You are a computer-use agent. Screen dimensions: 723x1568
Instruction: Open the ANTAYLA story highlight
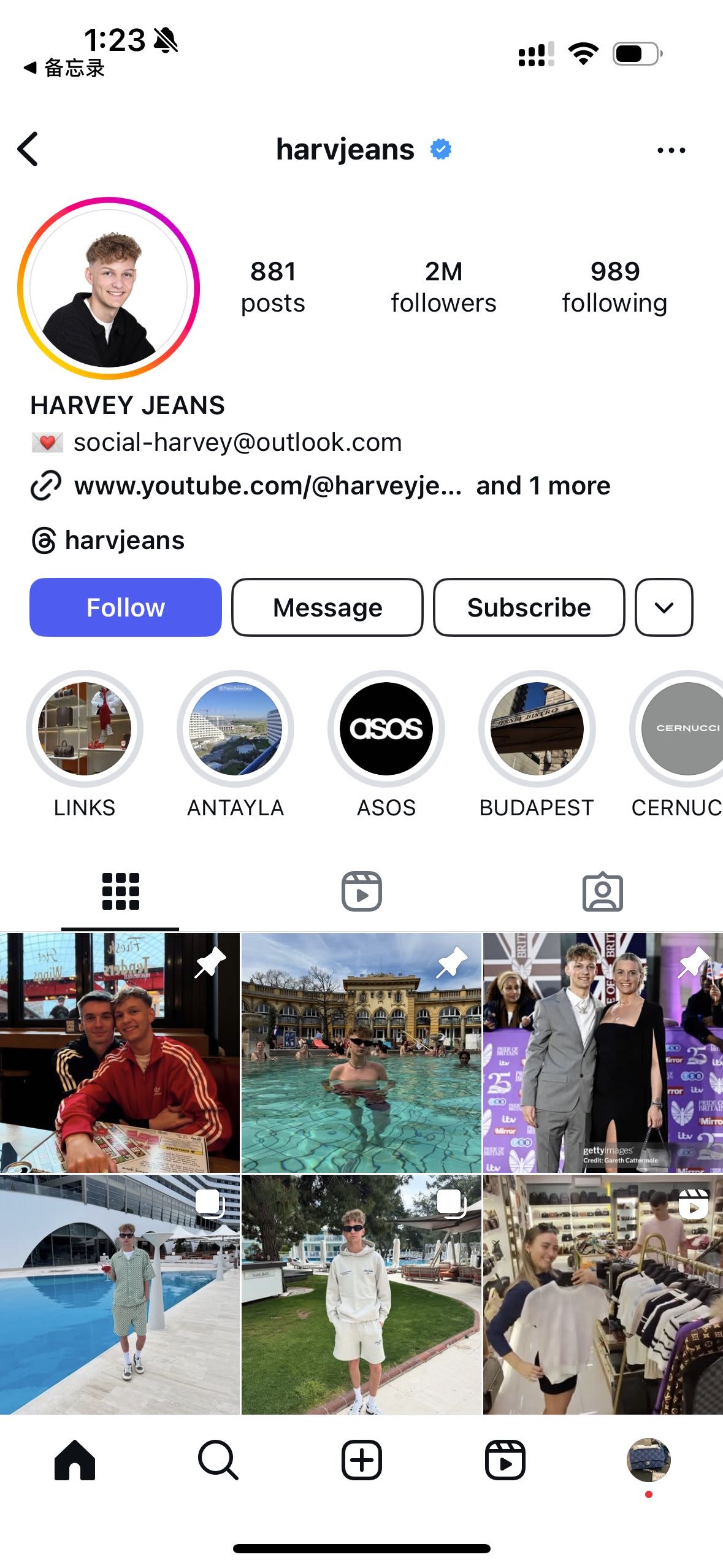pyautogui.click(x=235, y=729)
